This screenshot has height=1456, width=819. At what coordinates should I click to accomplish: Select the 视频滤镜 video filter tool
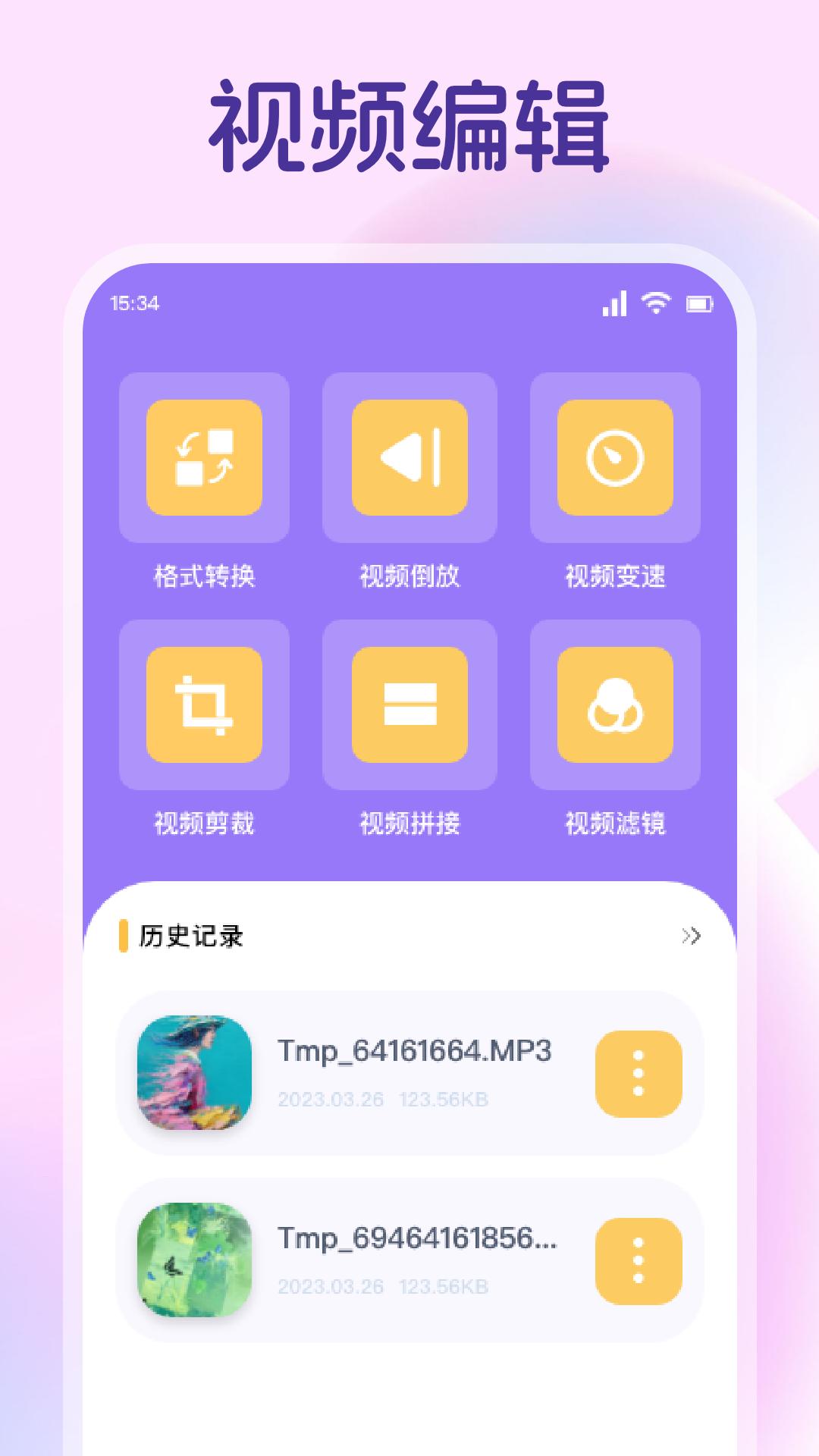coord(614,708)
